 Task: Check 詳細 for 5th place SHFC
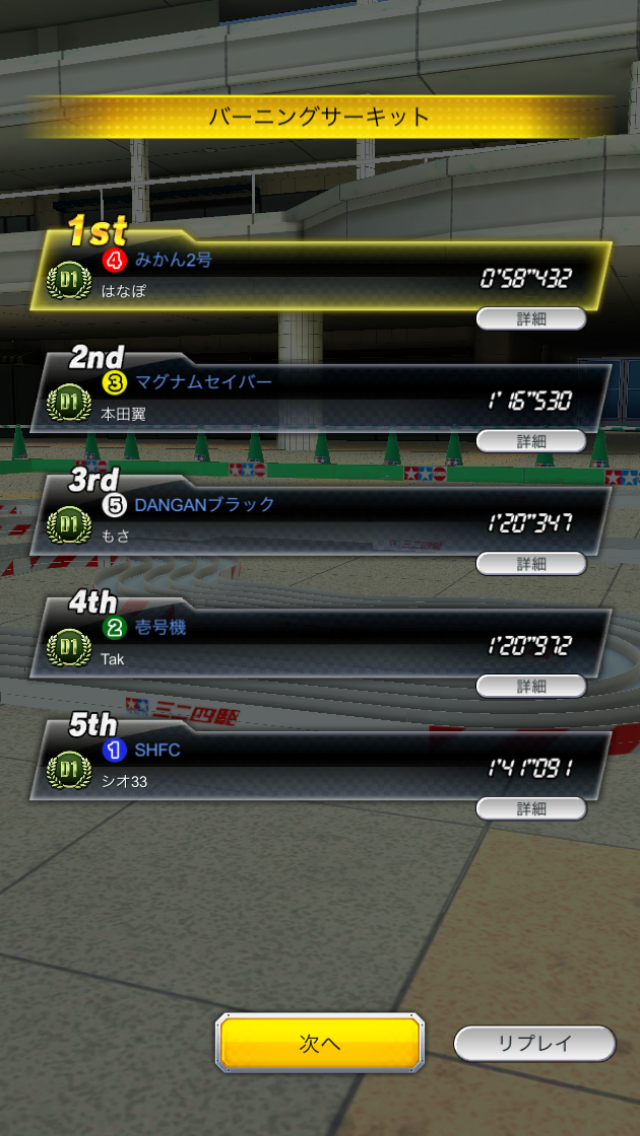click(x=531, y=808)
